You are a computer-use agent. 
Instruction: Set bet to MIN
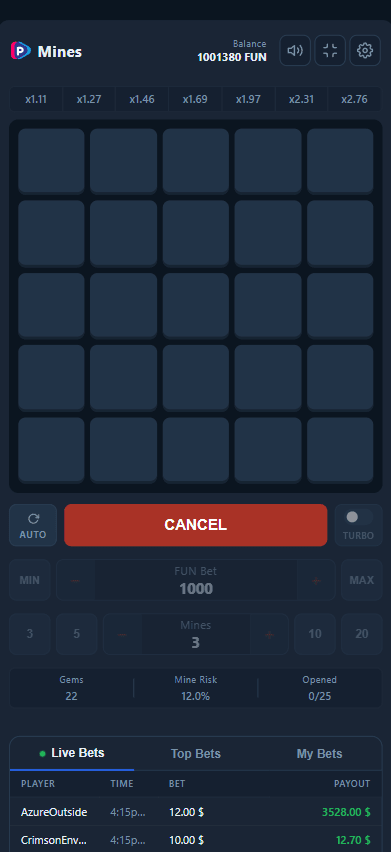click(x=29, y=580)
